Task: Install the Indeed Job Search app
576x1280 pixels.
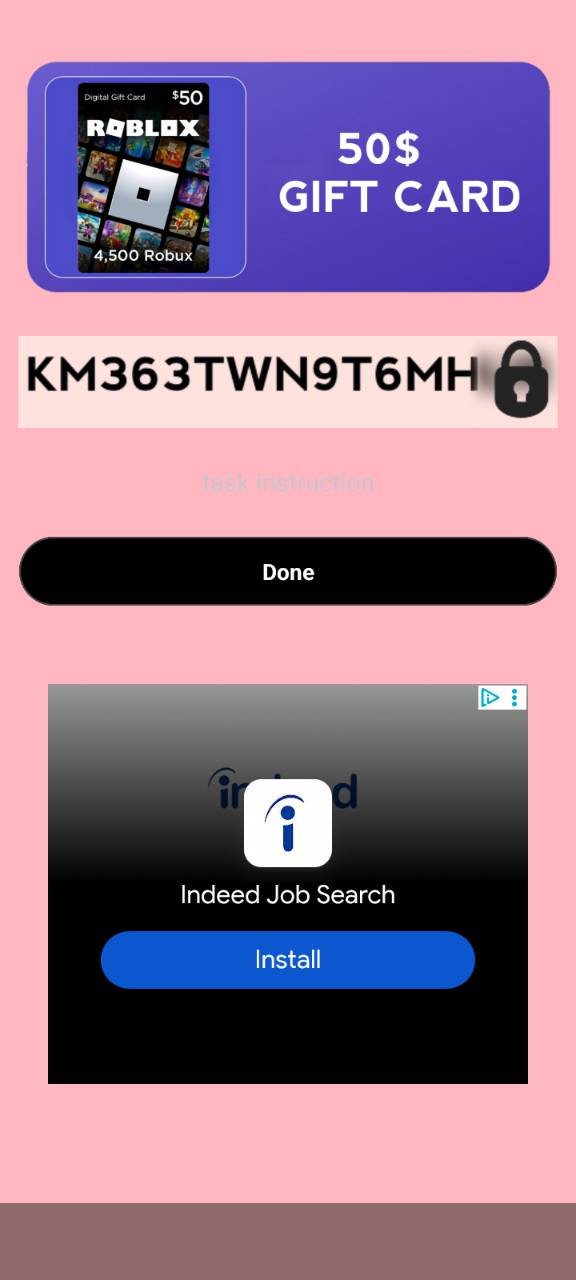Action: click(x=288, y=960)
